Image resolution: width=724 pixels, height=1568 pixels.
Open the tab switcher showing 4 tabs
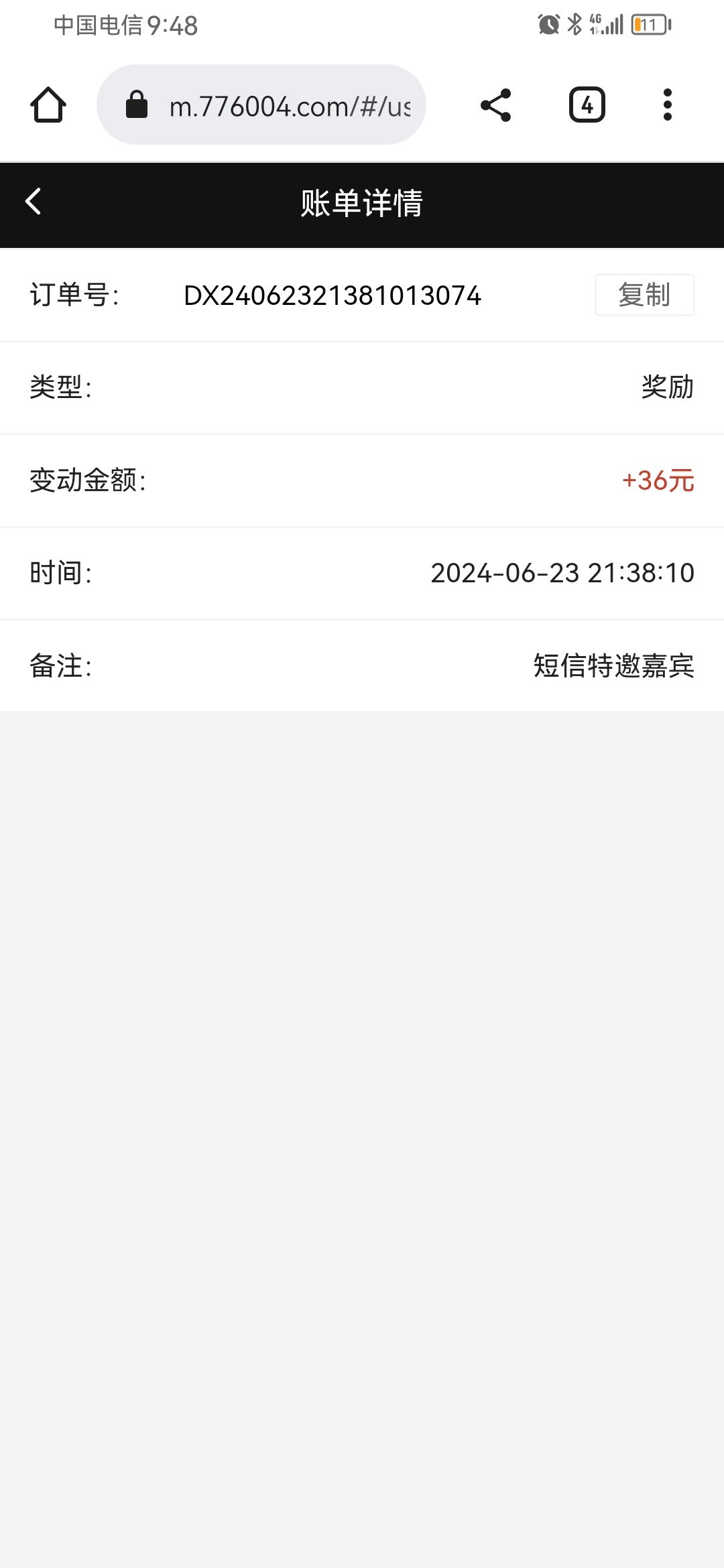point(587,105)
